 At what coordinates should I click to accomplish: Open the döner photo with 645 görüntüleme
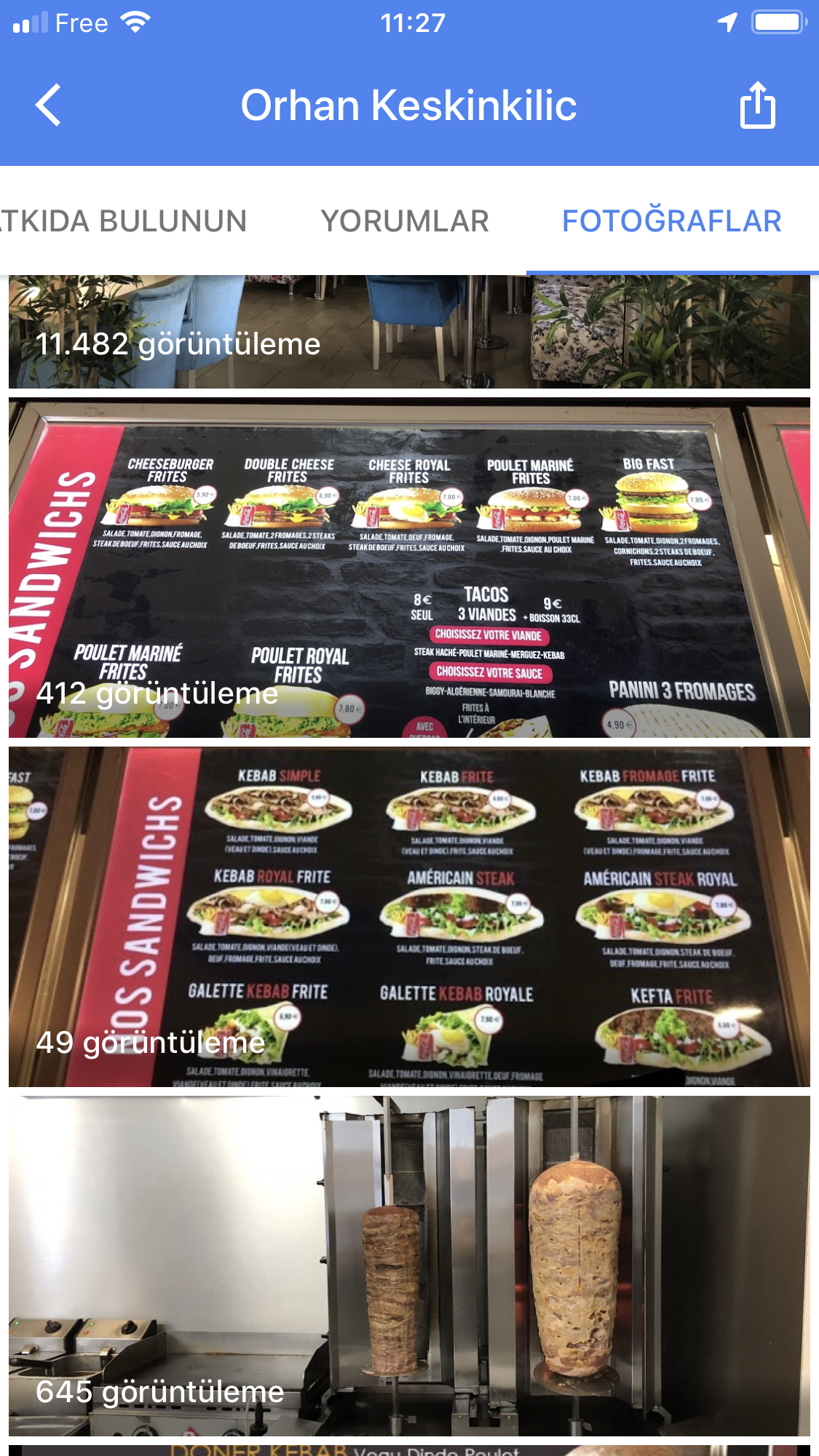pyautogui.click(x=409, y=1266)
